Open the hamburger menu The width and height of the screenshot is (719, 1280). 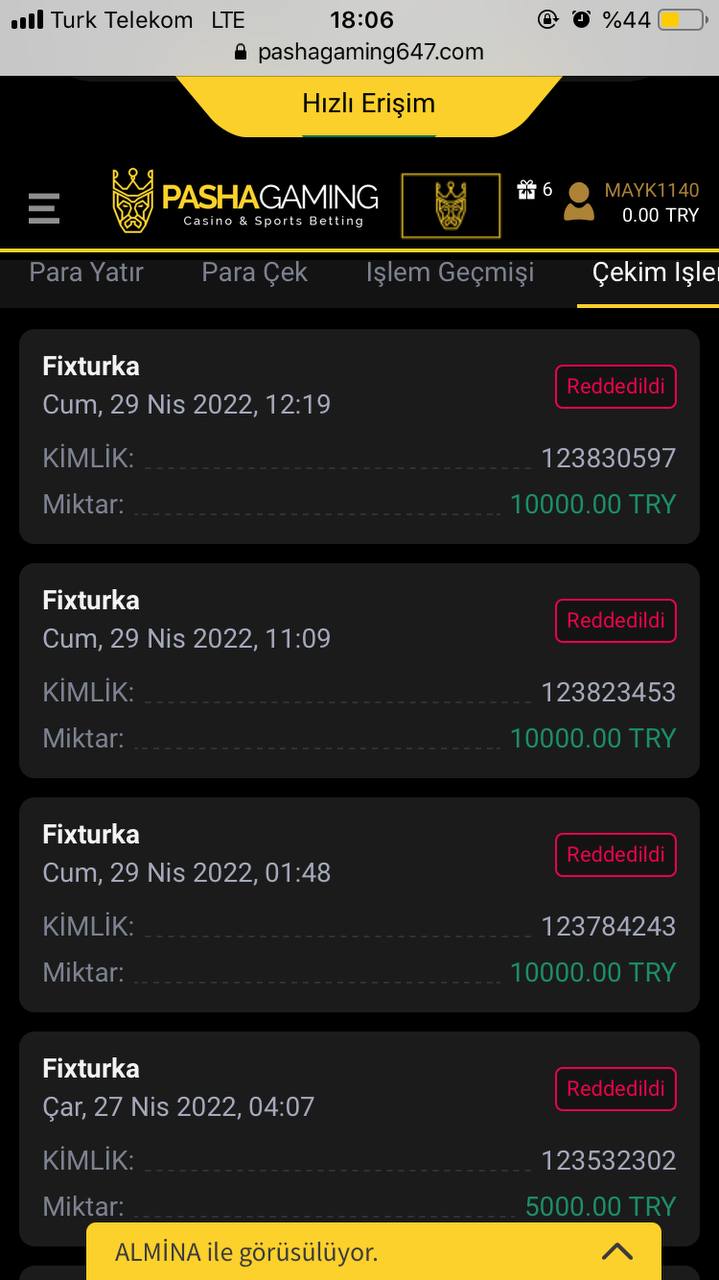point(44,208)
